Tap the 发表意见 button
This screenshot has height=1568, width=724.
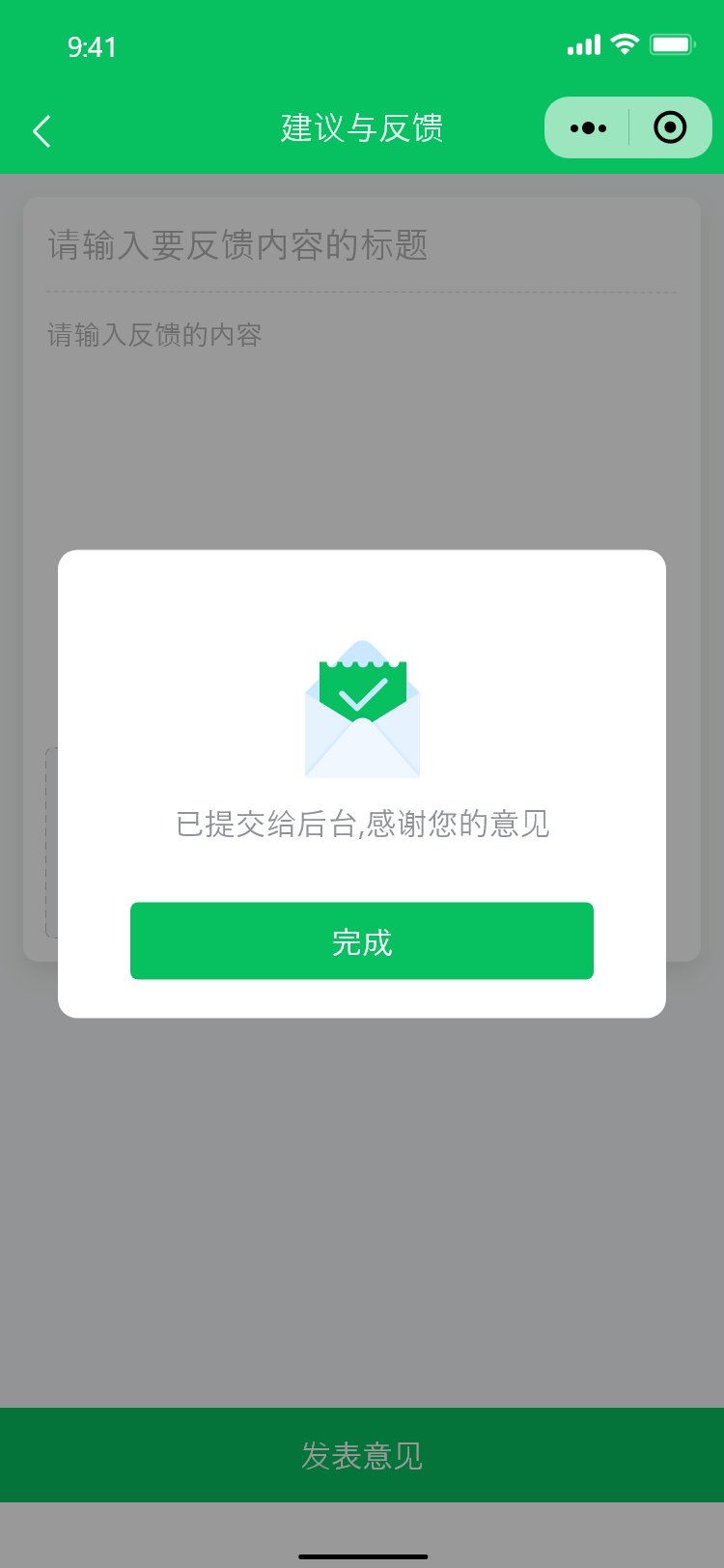361,1455
